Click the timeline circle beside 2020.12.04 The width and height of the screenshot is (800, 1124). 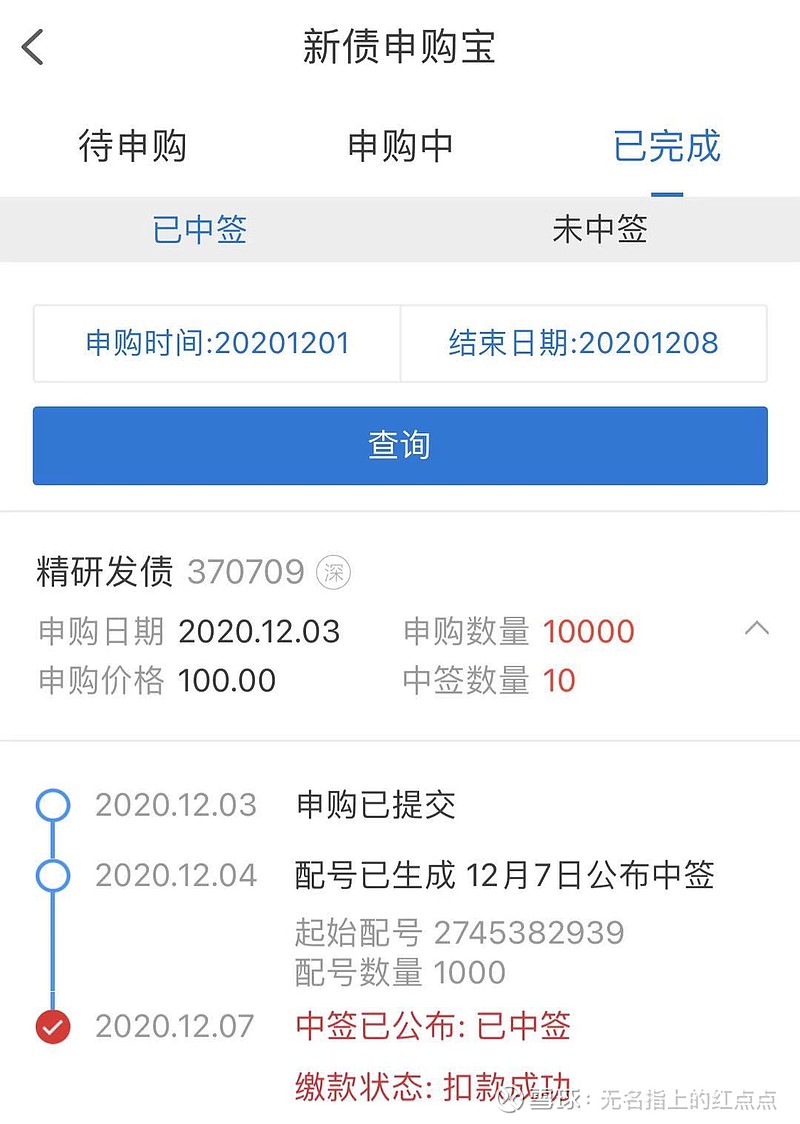(x=52, y=876)
